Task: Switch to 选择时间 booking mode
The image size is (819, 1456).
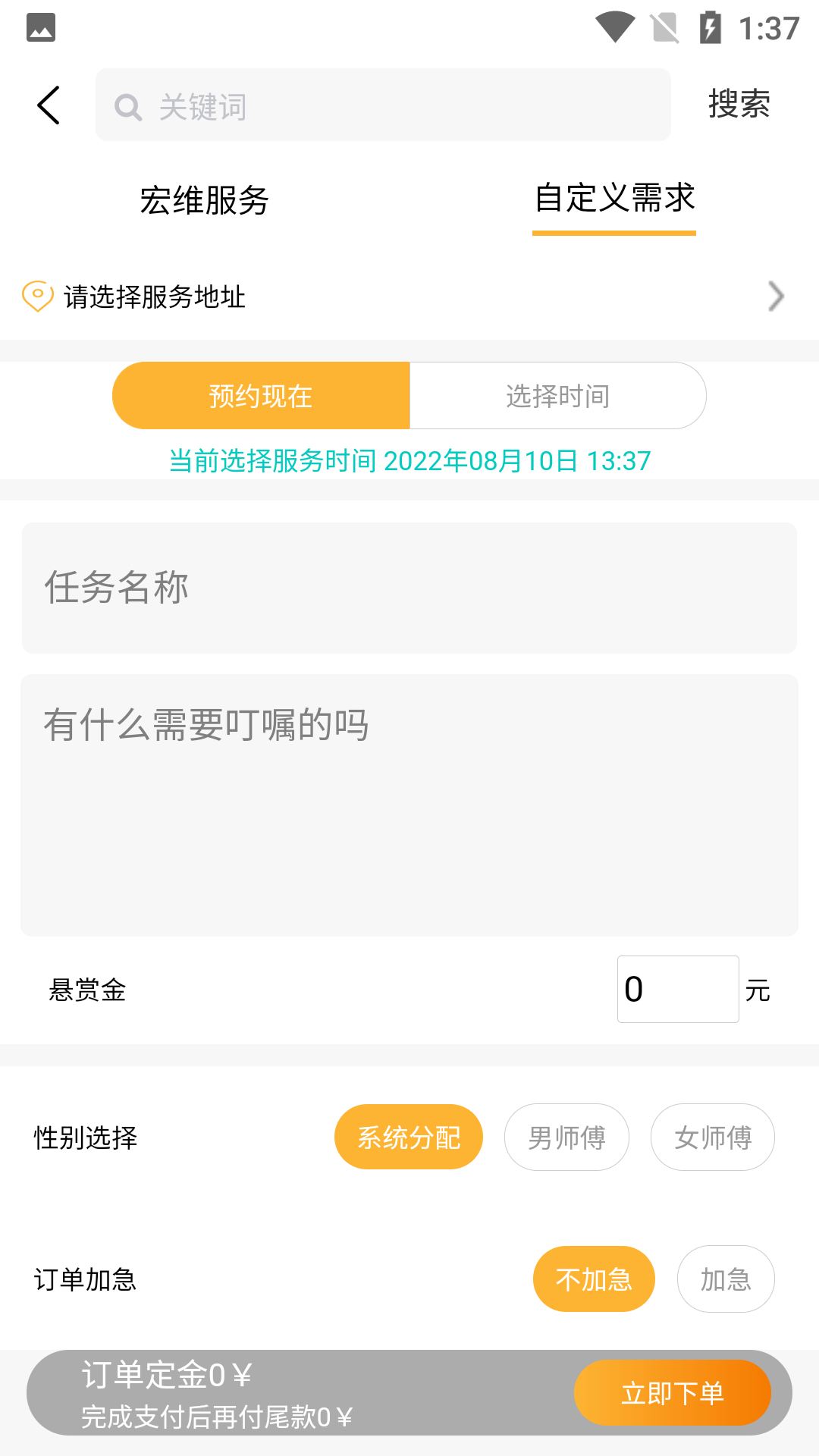Action: pyautogui.click(x=557, y=395)
